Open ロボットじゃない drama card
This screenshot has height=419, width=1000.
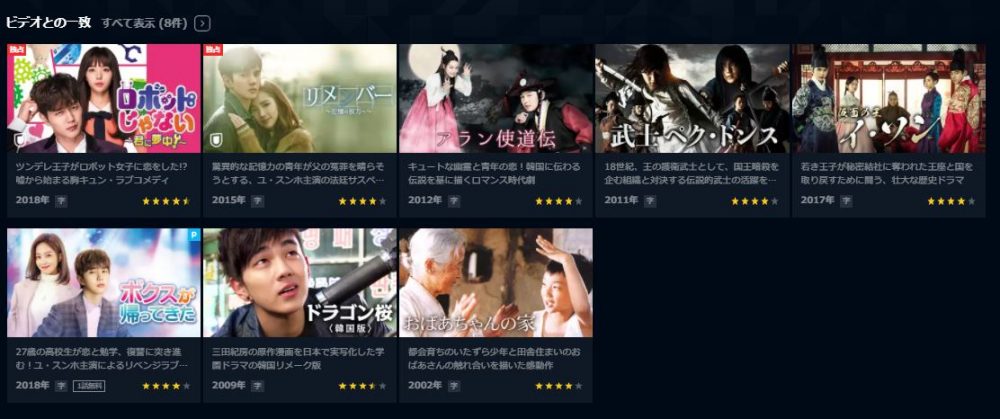(x=103, y=98)
